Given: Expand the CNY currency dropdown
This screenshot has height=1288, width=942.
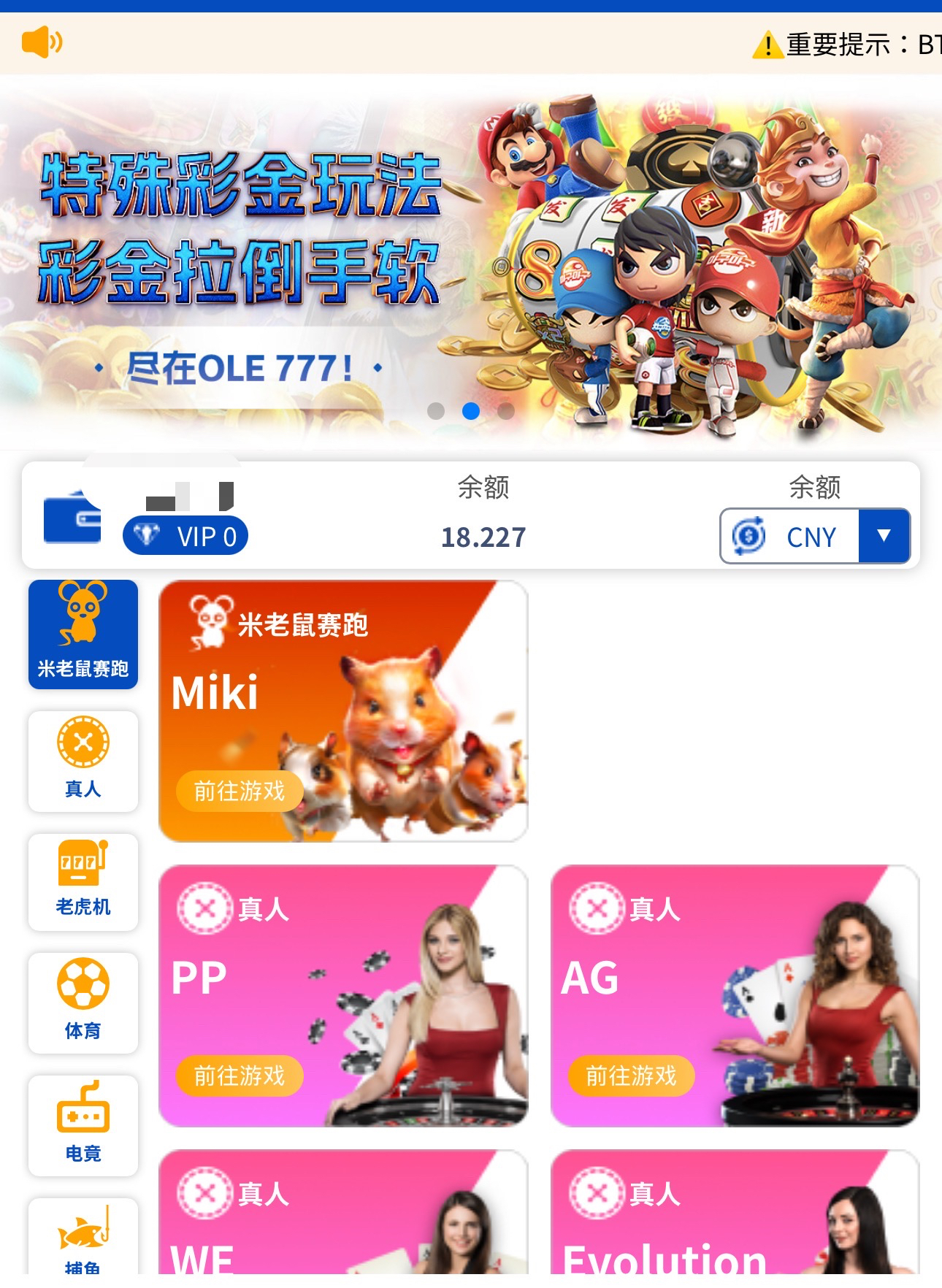Looking at the screenshot, I should (884, 536).
